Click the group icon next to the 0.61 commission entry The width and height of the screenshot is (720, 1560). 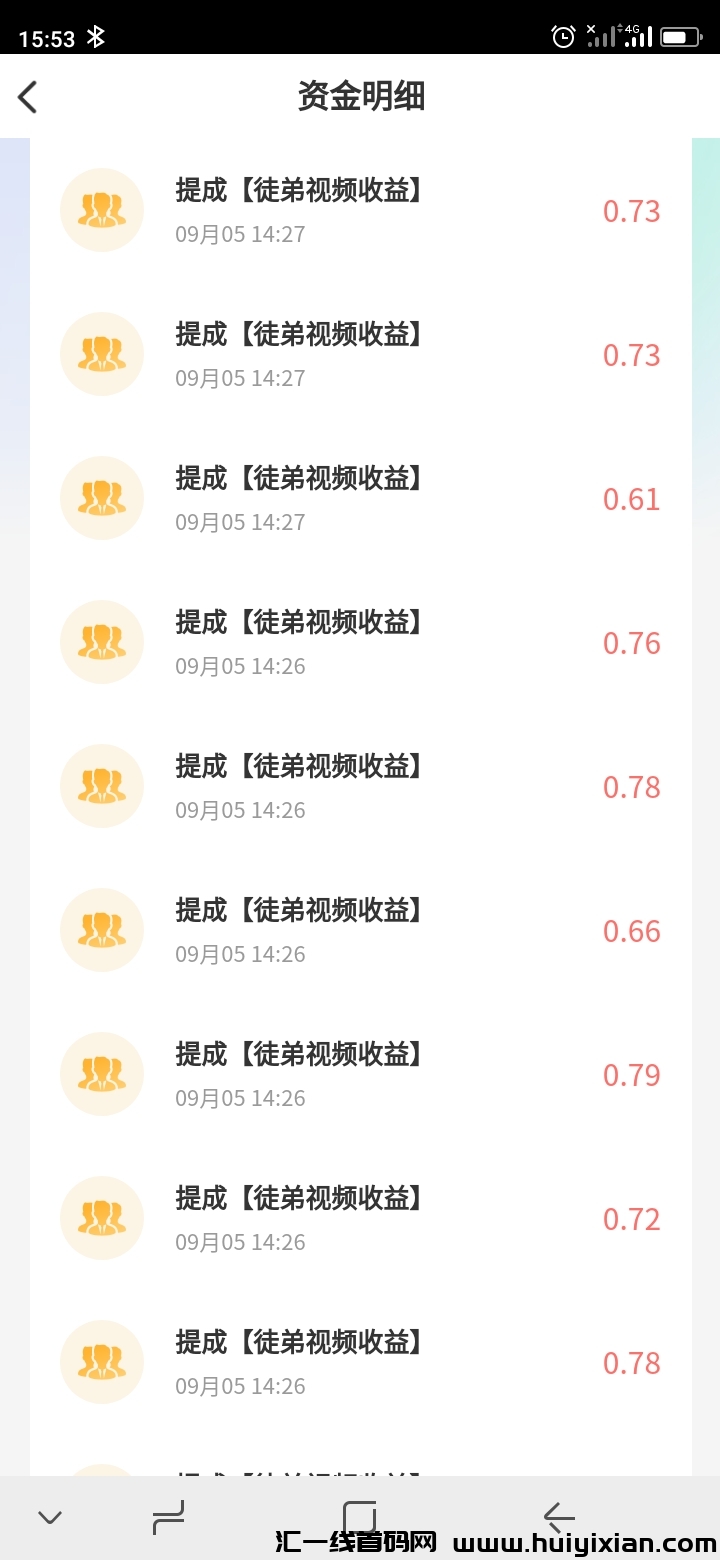click(x=101, y=498)
